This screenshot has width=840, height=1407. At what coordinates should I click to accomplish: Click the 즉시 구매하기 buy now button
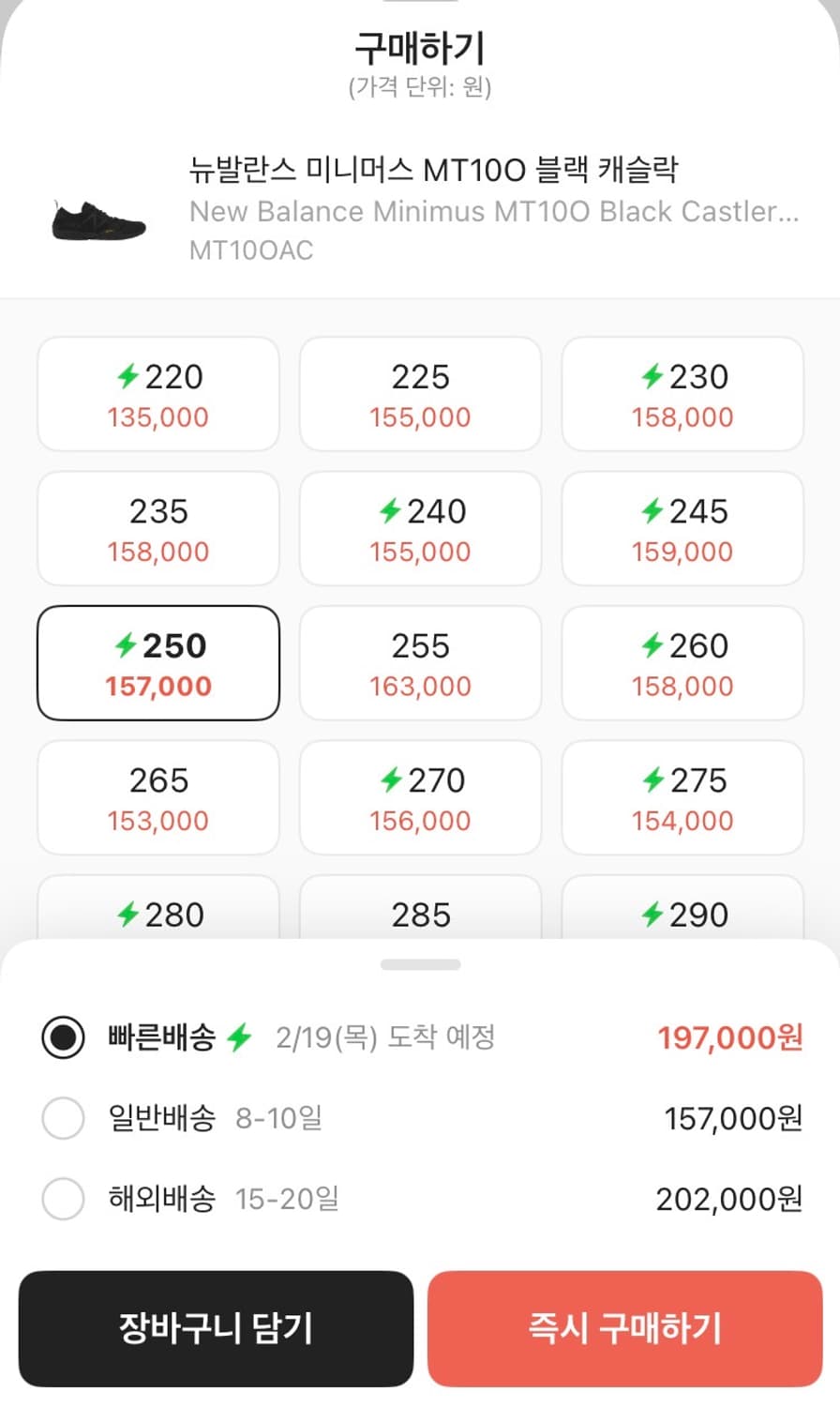coord(624,1328)
